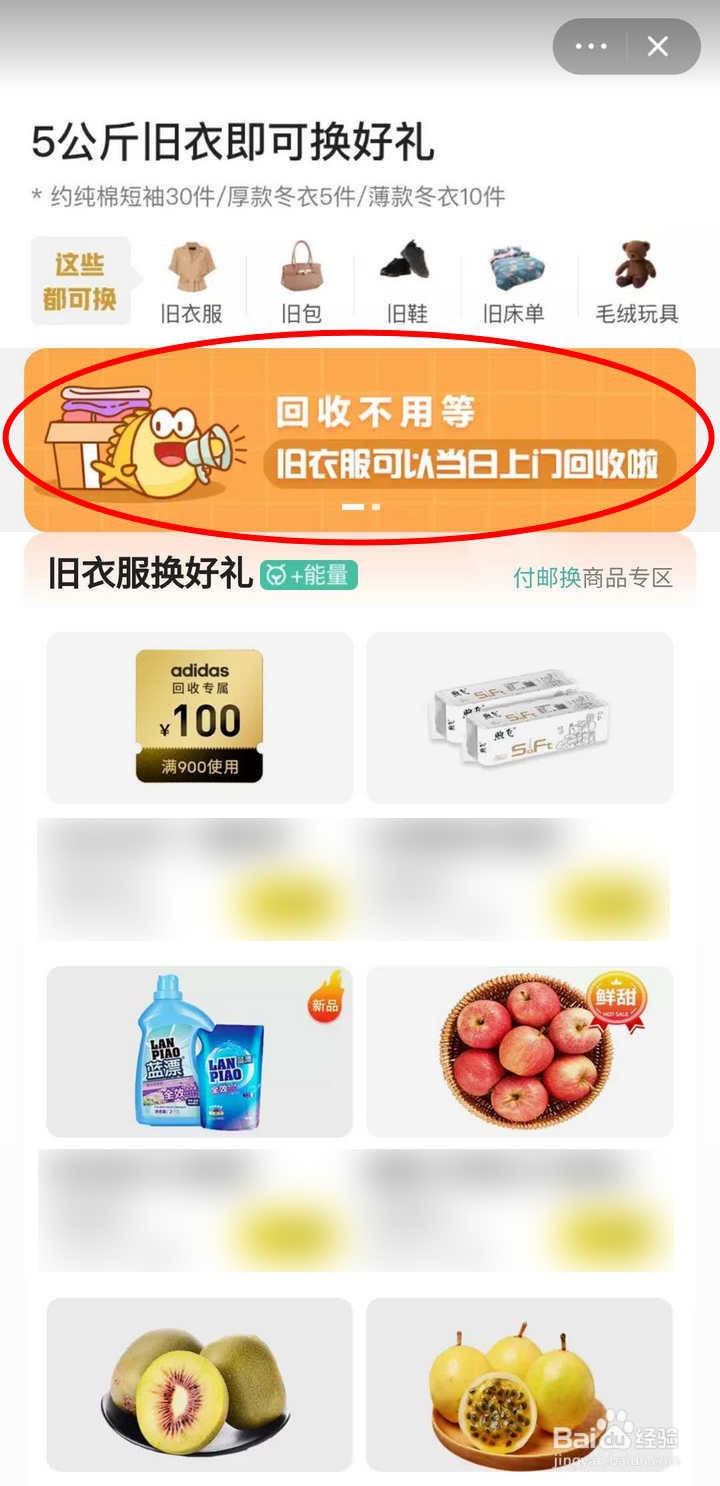Viewport: 720px width, 1486px height.
Task: Tap the cartoon fish mascot with megaphone
Action: 152,442
